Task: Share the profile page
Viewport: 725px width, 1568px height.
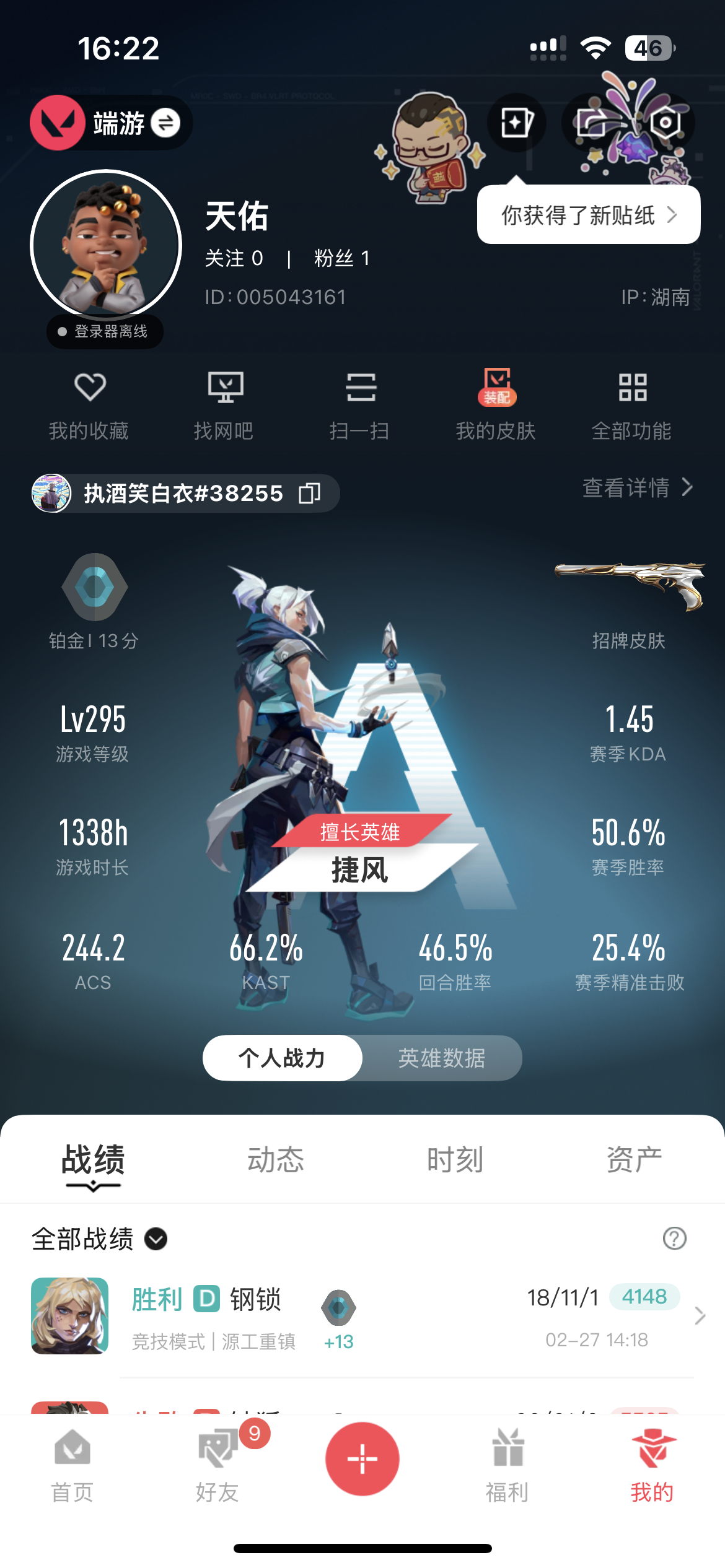Action: [x=592, y=123]
